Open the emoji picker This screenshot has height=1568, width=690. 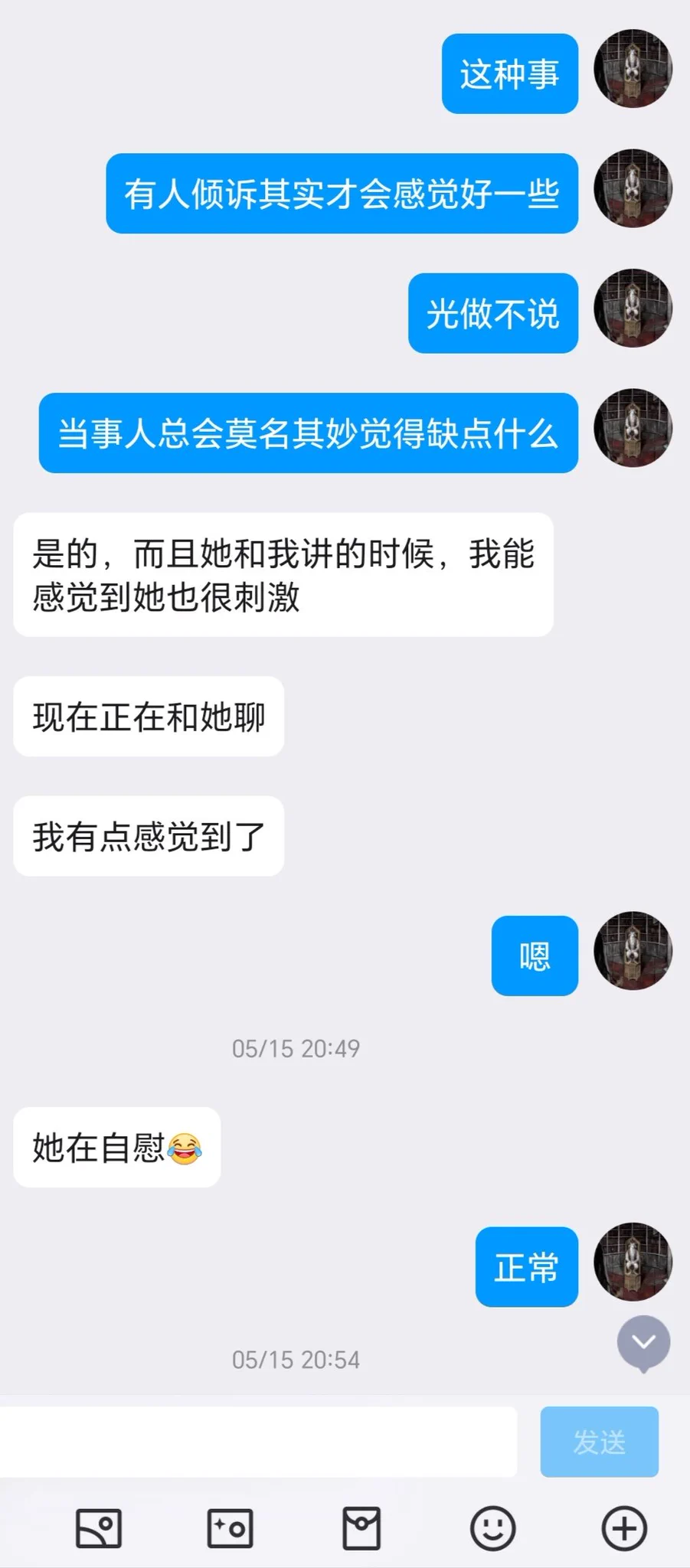click(x=492, y=1528)
